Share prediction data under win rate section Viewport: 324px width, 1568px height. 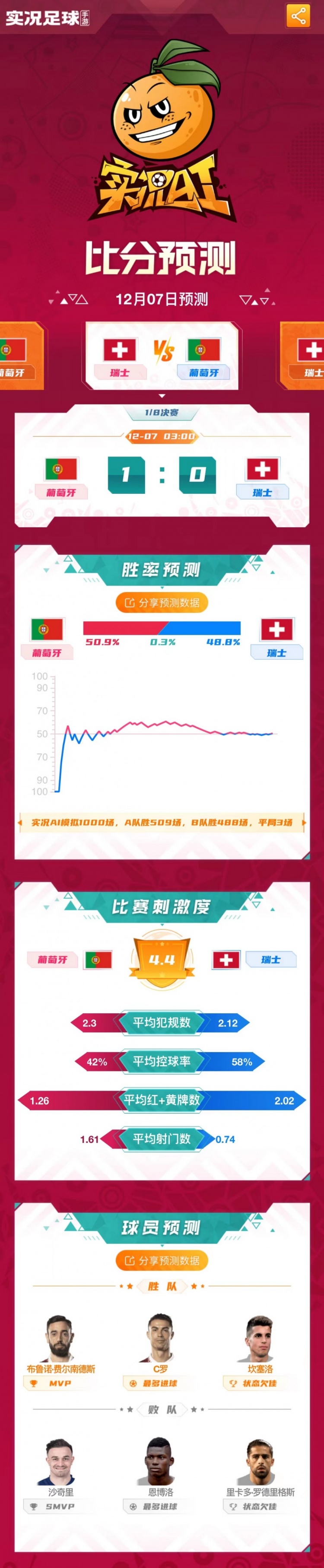tap(162, 603)
